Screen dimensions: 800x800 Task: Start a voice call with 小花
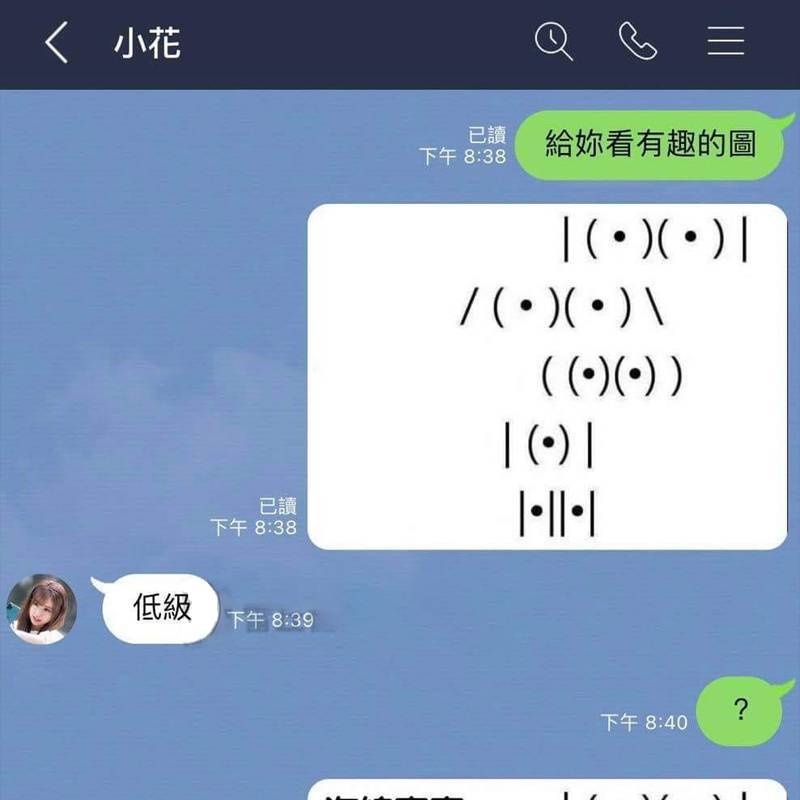pyautogui.click(x=637, y=41)
